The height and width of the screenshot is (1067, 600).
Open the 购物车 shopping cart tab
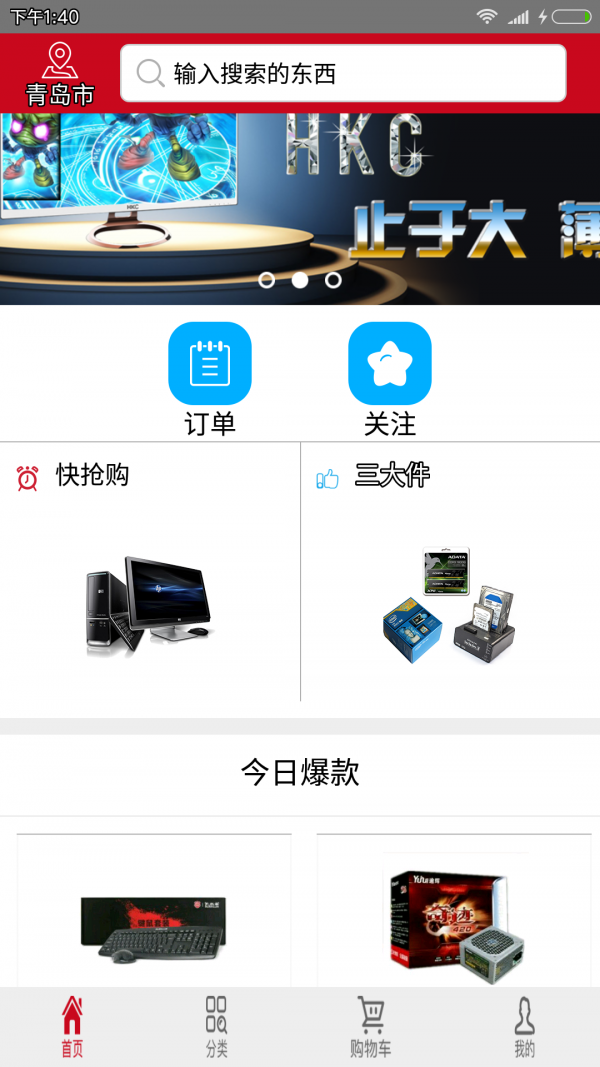(370, 1027)
